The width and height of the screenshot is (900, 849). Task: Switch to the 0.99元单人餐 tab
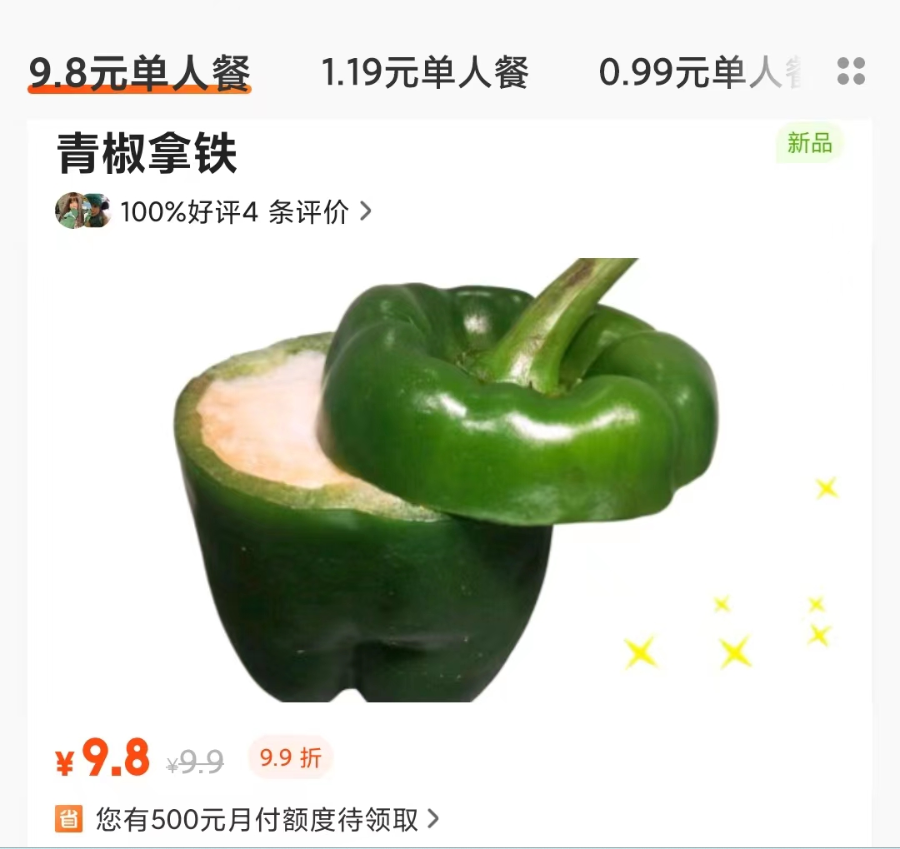click(x=700, y=73)
